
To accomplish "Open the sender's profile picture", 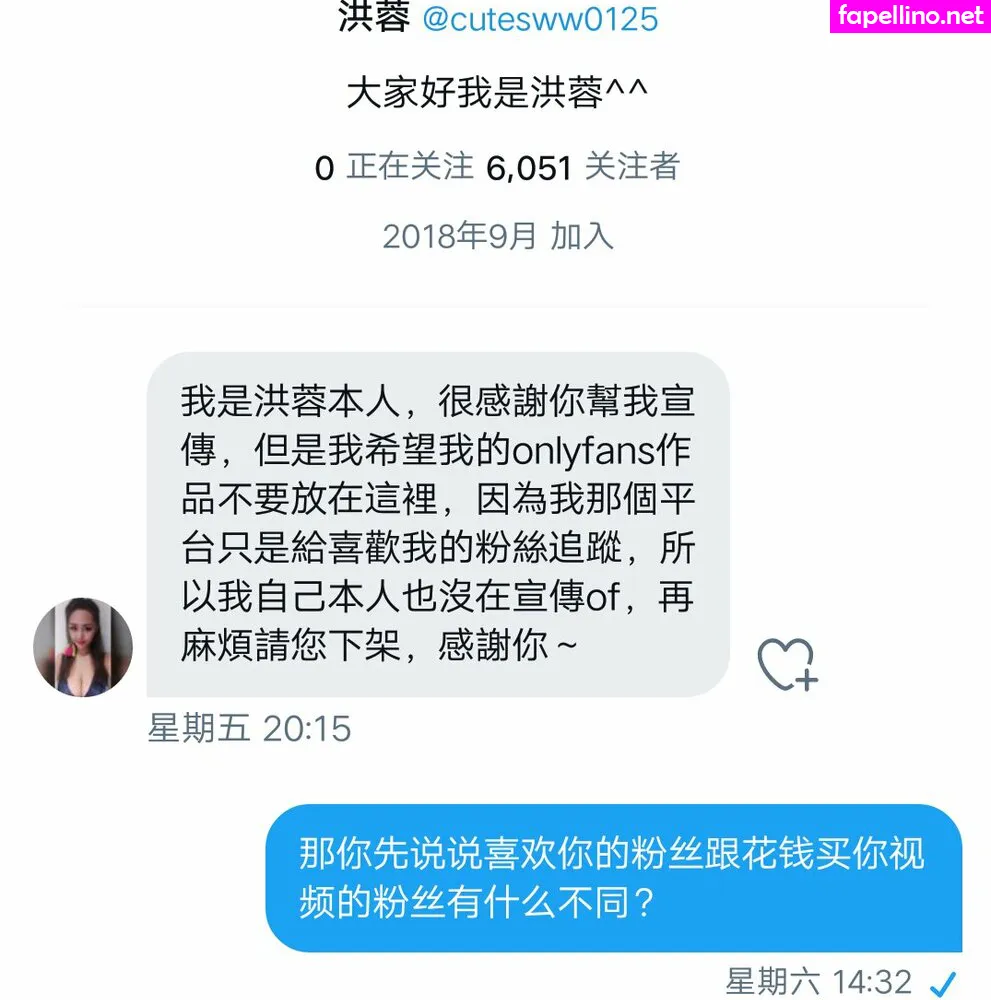I will click(83, 647).
